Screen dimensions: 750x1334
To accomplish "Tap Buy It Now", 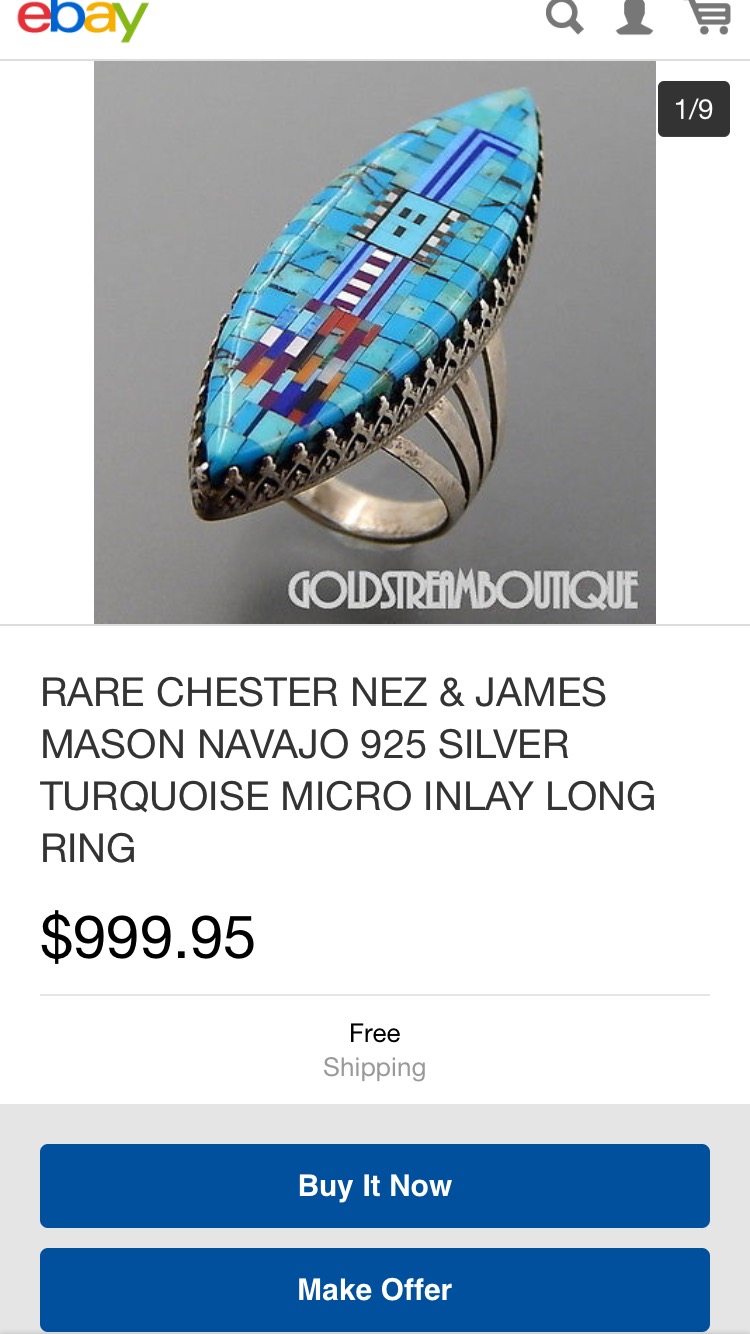I will 375,1186.
